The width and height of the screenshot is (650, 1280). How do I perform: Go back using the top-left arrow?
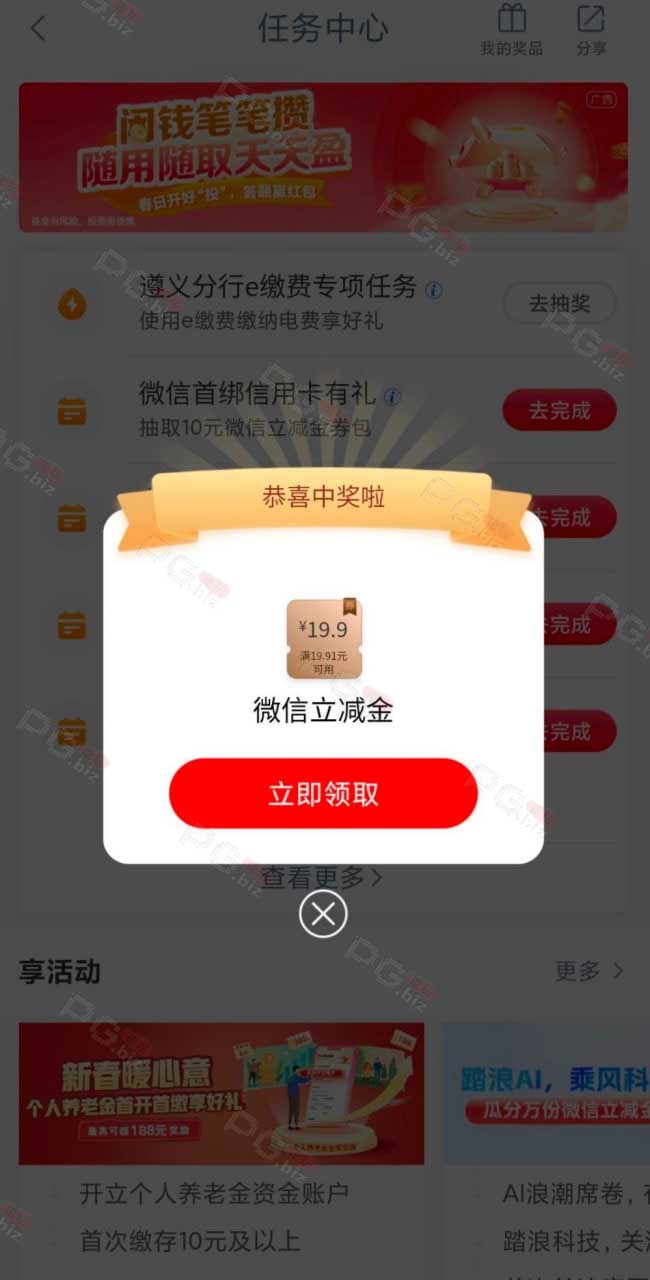coord(38,28)
